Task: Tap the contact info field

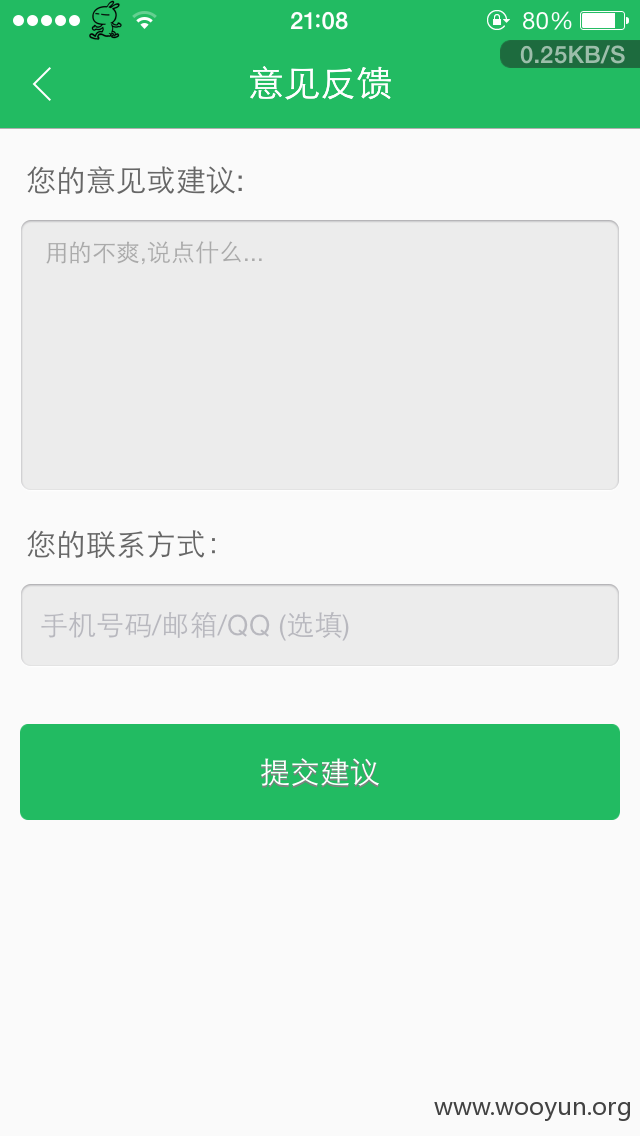Action: (320, 625)
